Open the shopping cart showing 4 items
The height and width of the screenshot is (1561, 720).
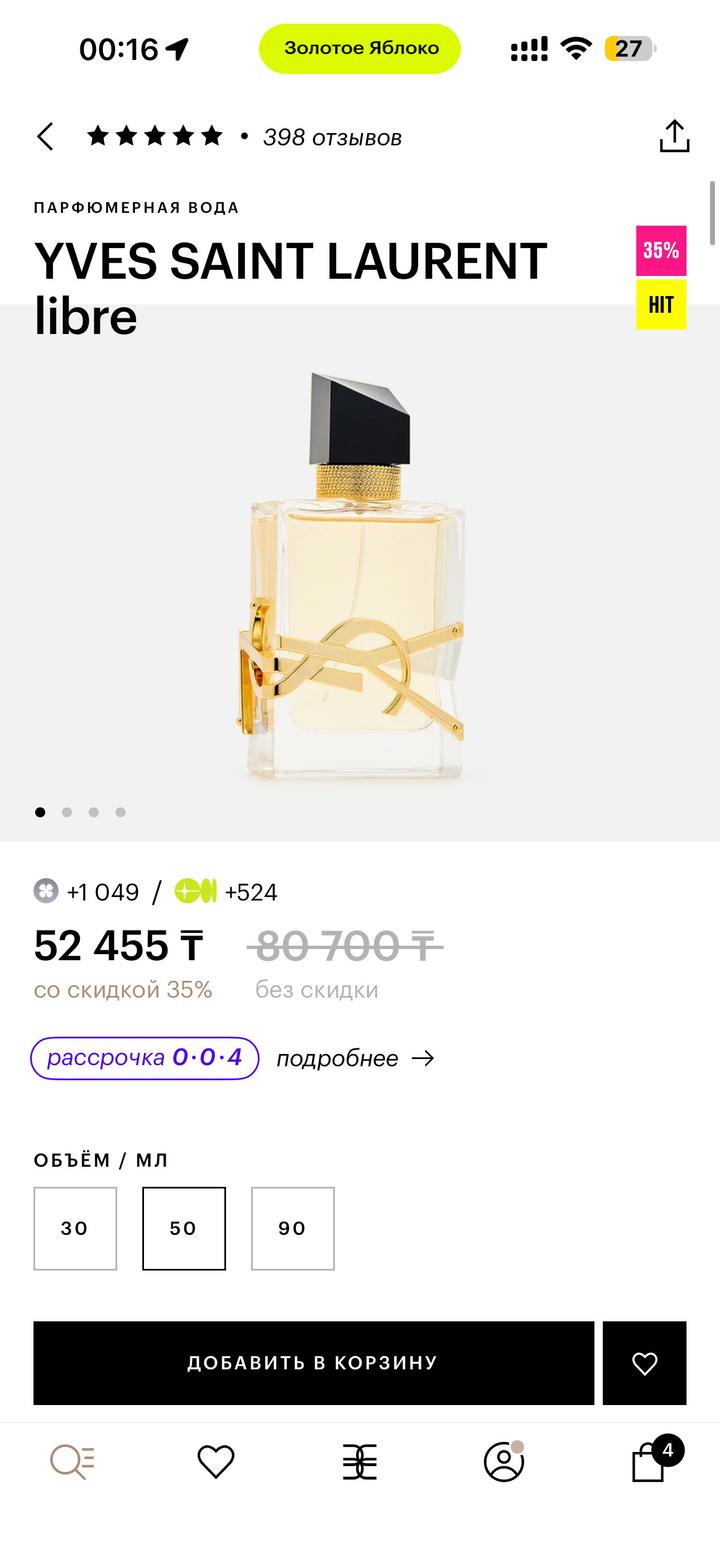tap(648, 1462)
